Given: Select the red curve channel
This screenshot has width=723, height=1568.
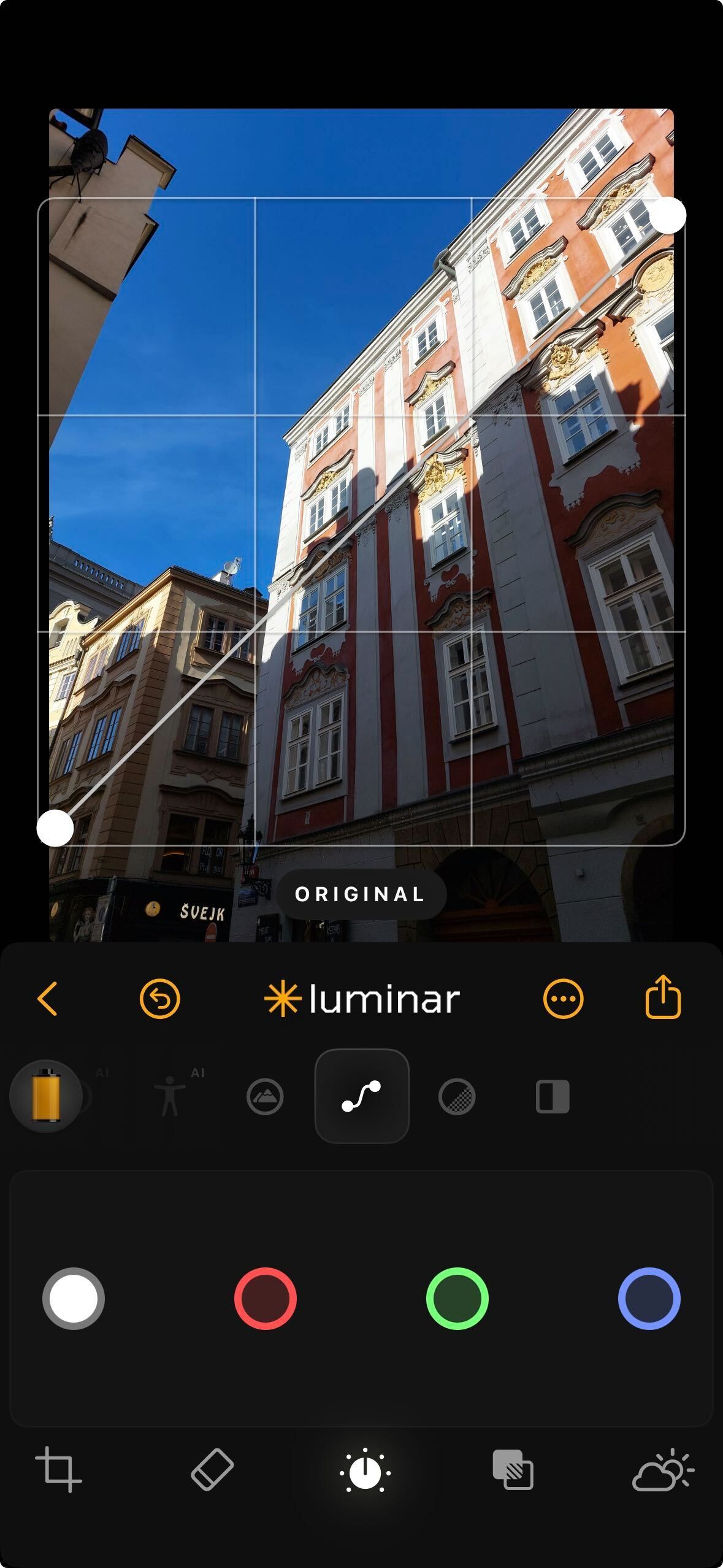Looking at the screenshot, I should point(266,1298).
